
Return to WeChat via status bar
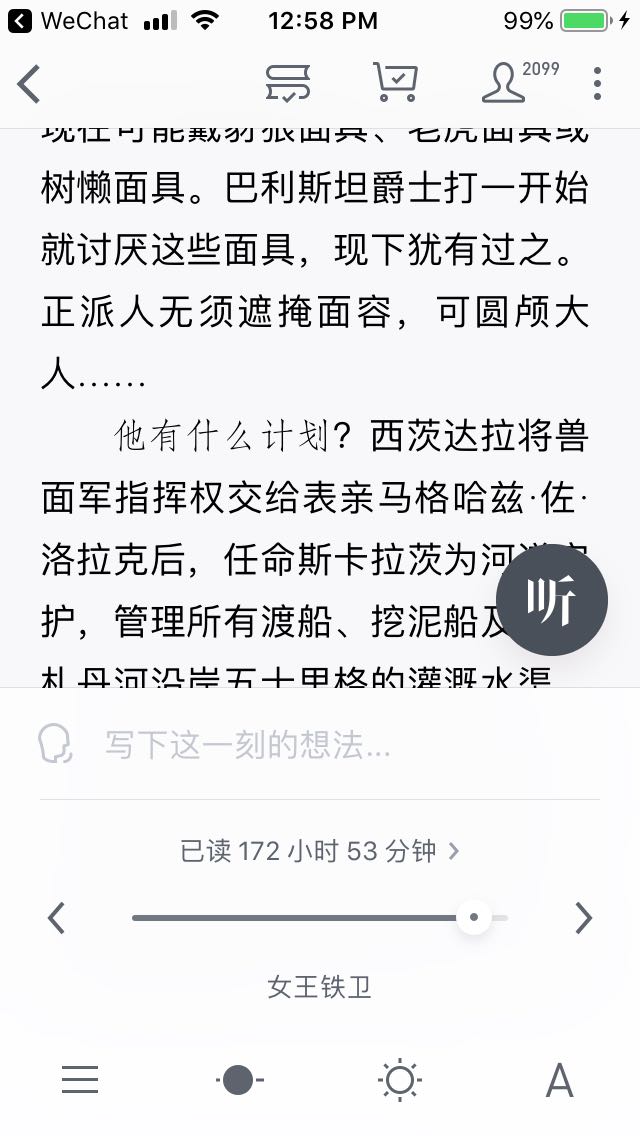click(x=68, y=21)
